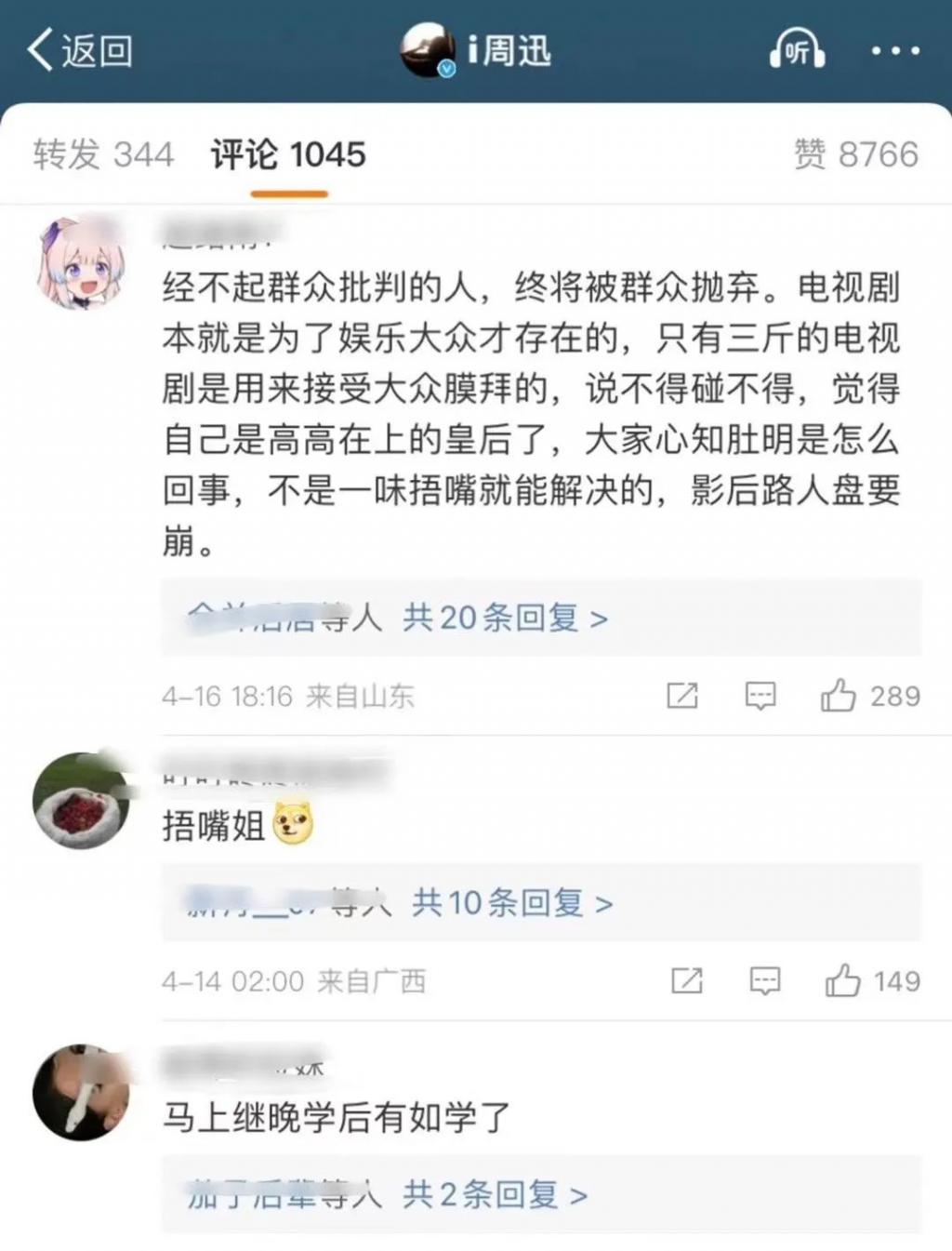
Task: Like the 捂嘴姐 comment with 149 likes
Action: click(x=843, y=981)
